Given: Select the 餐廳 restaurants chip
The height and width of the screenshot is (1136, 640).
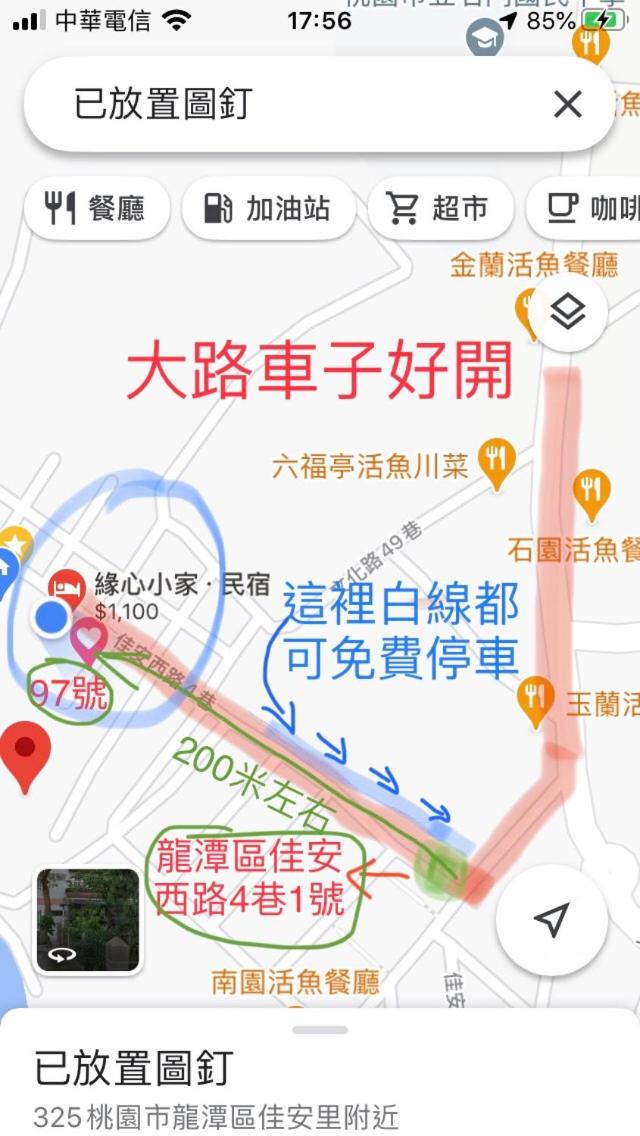Looking at the screenshot, I should tap(97, 209).
